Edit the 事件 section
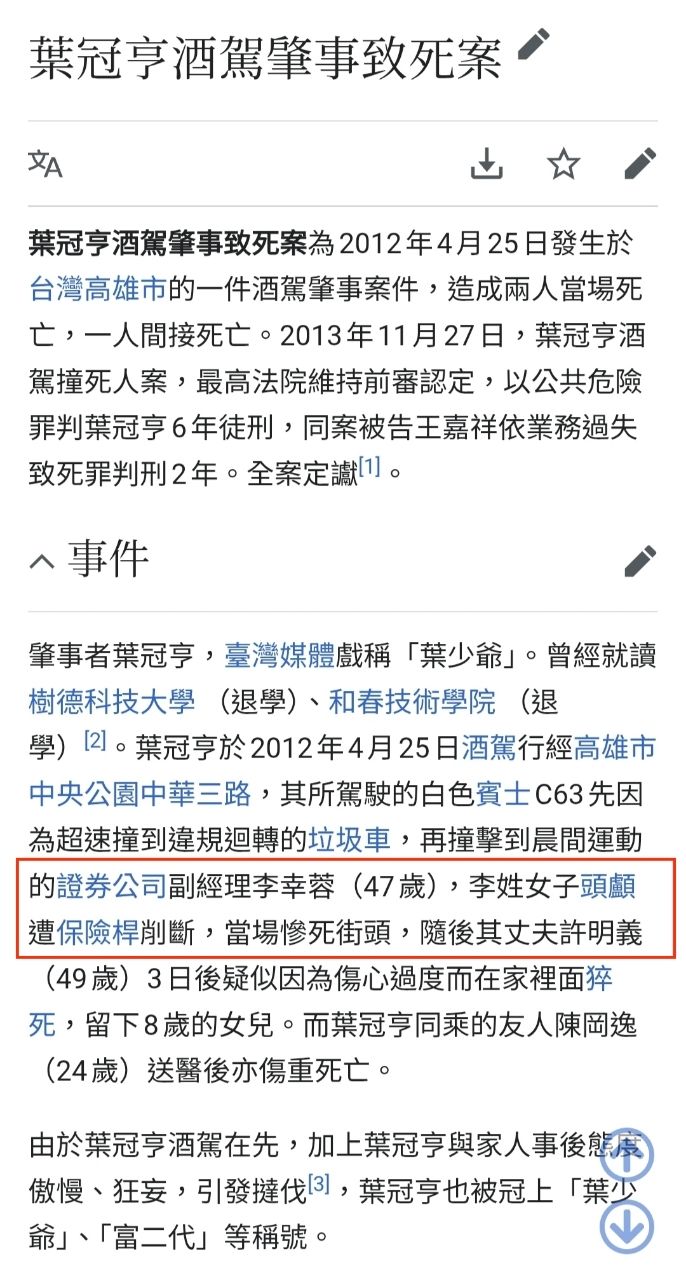The image size is (686, 1280). point(640,561)
